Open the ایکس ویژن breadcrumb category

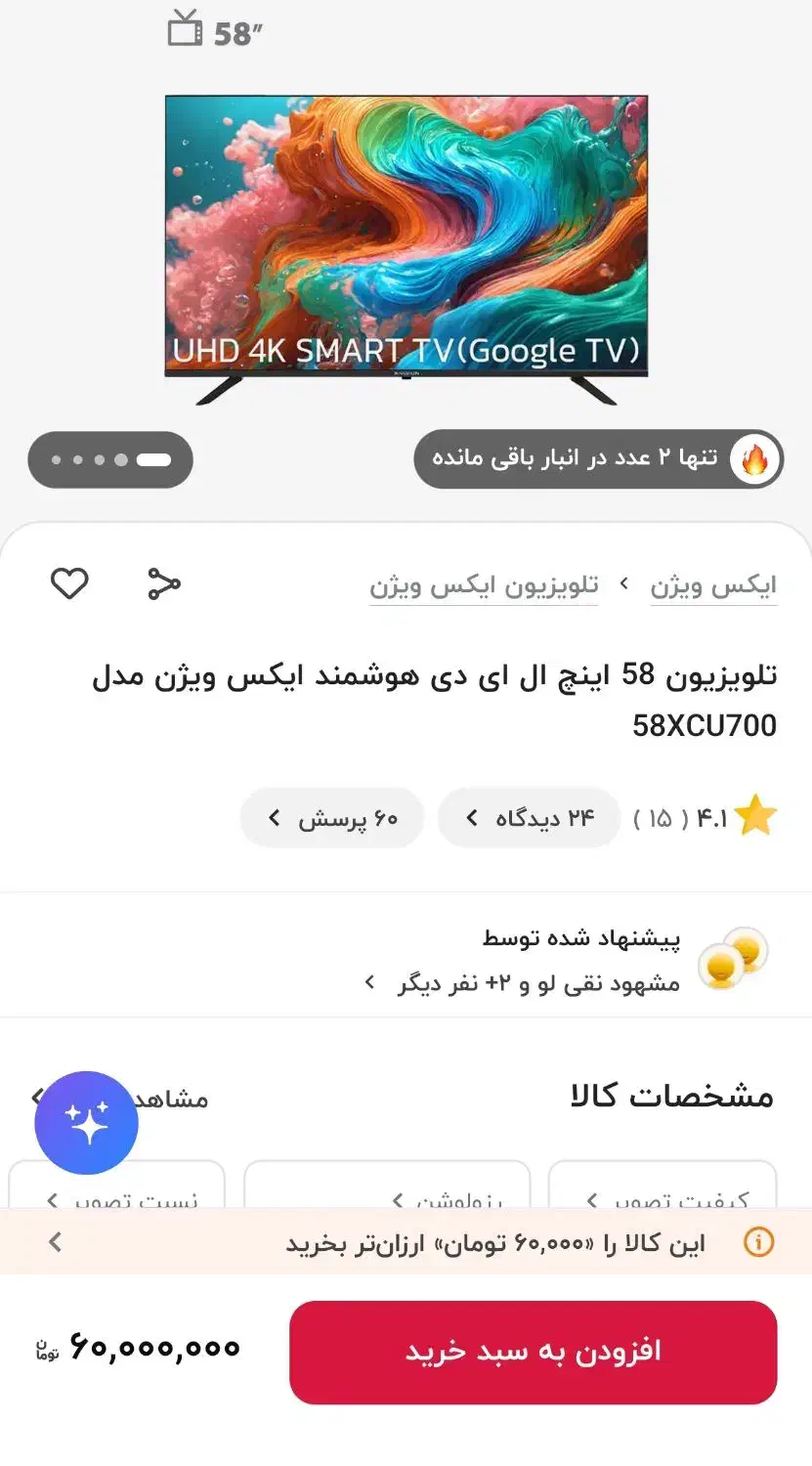tap(714, 584)
